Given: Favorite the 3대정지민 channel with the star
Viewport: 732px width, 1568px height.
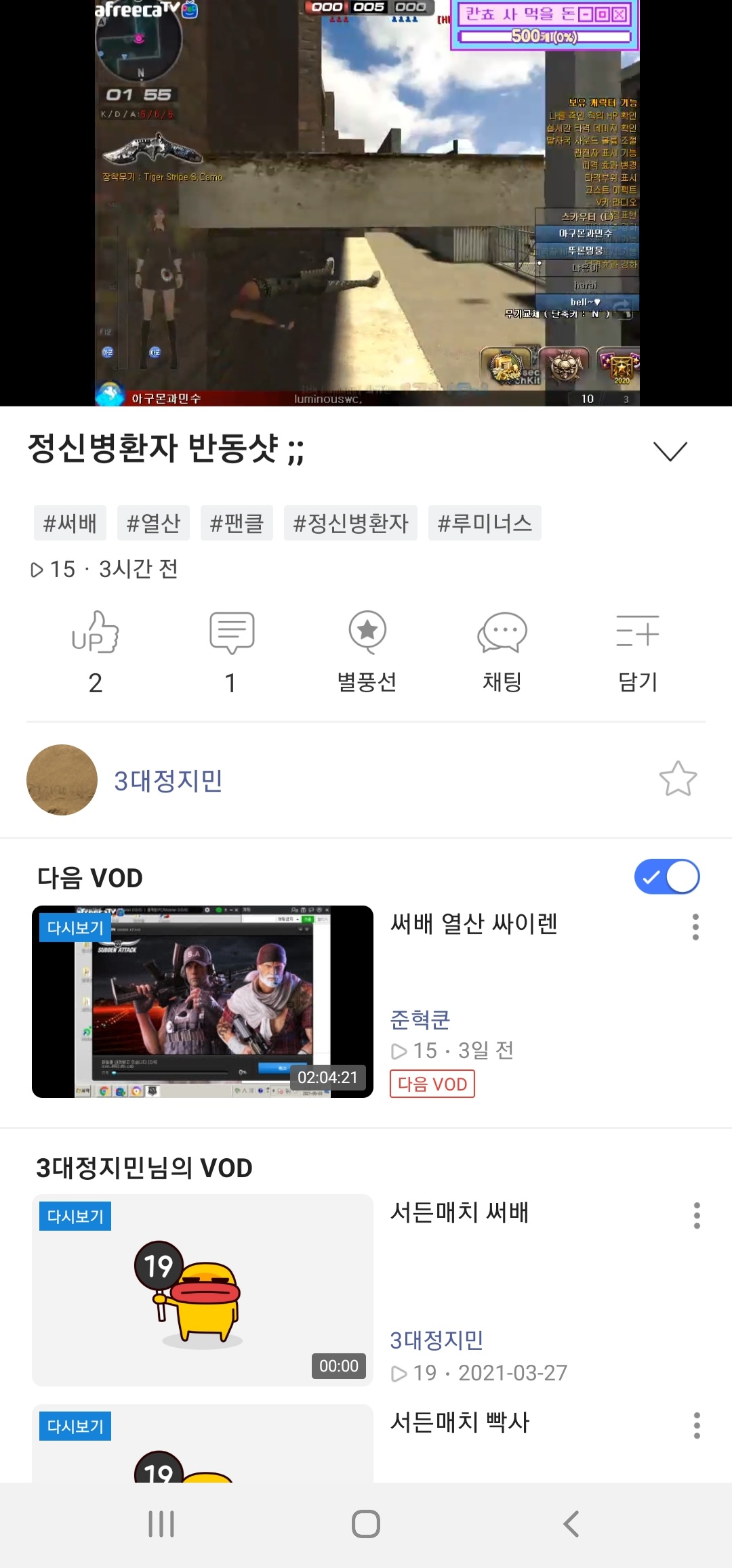Looking at the screenshot, I should tap(678, 779).
